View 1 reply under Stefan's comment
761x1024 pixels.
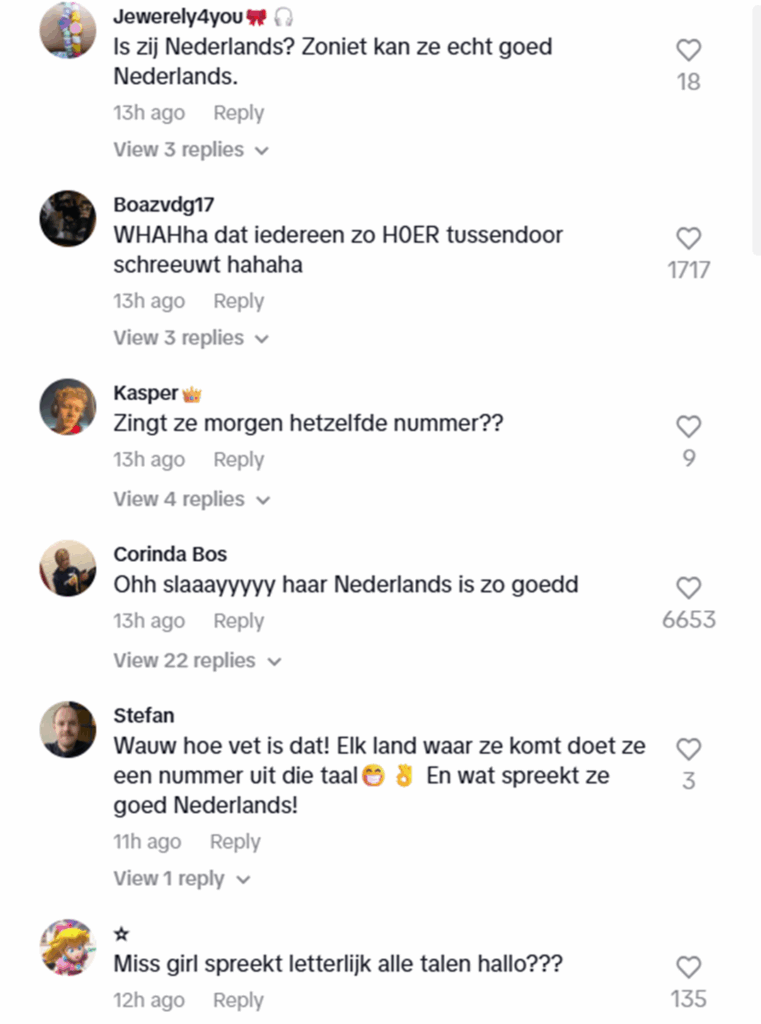point(181,879)
